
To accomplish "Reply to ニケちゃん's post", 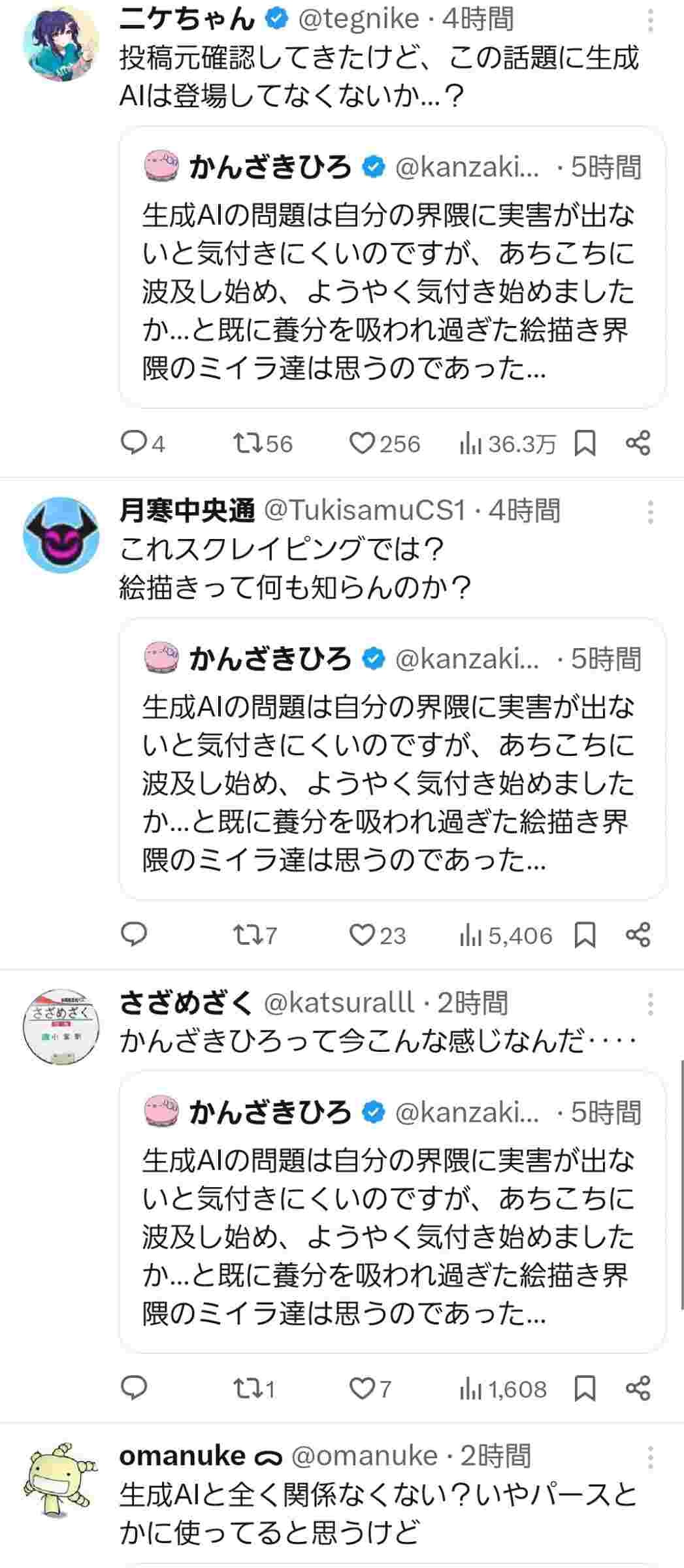I will 135,444.
